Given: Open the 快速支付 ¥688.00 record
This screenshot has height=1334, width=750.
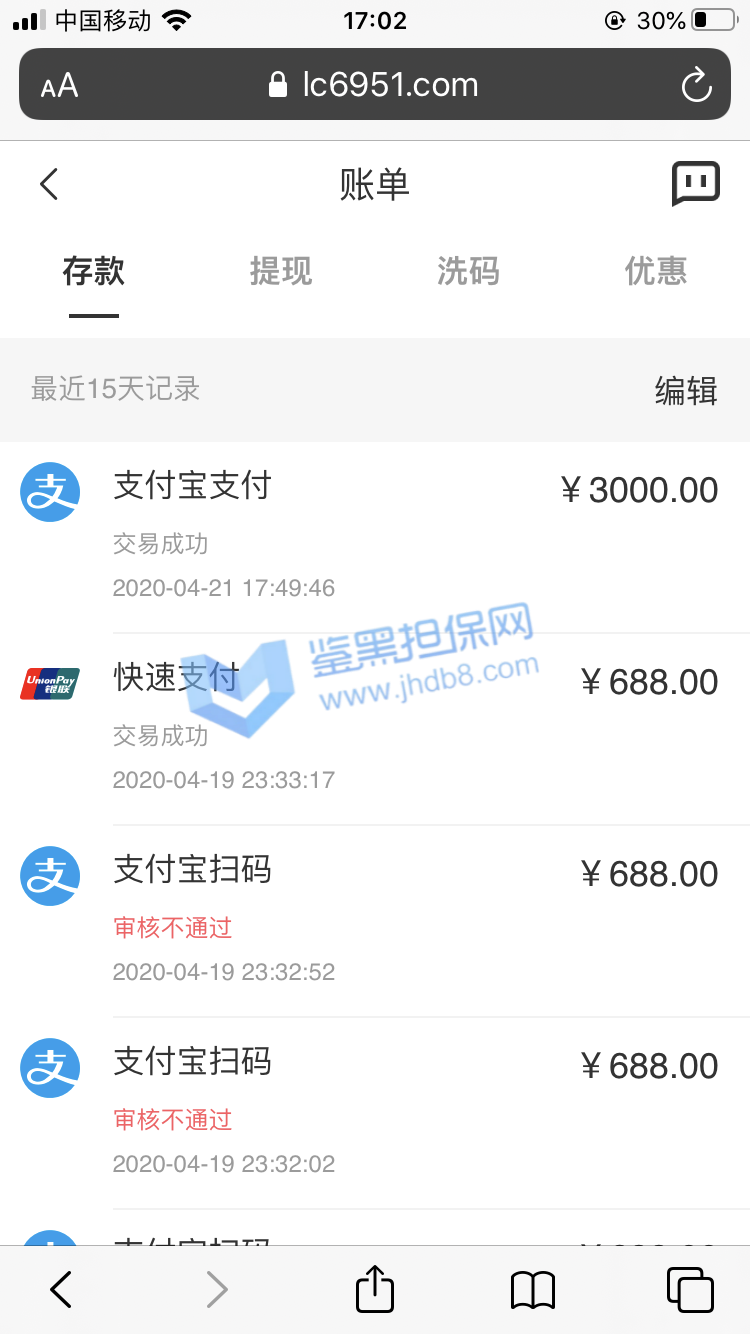Looking at the screenshot, I should 375,728.
